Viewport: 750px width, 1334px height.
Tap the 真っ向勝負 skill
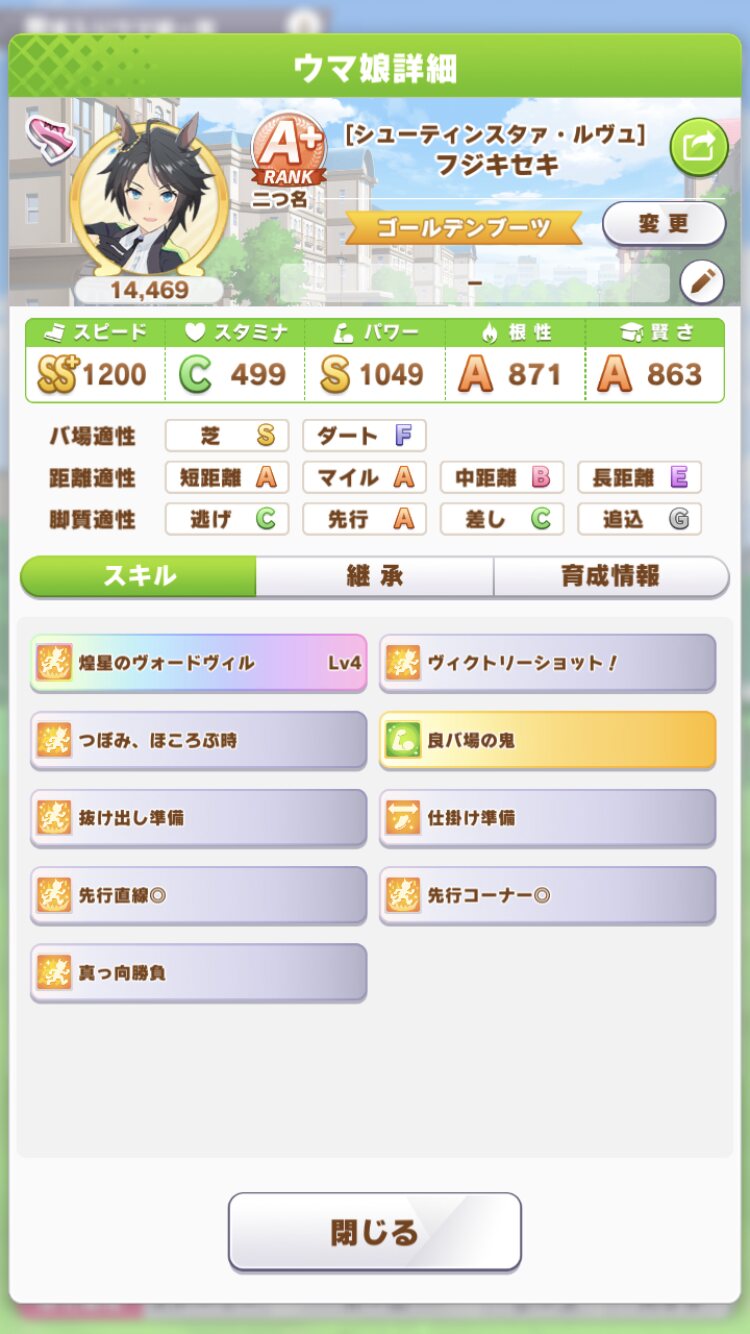[198, 972]
